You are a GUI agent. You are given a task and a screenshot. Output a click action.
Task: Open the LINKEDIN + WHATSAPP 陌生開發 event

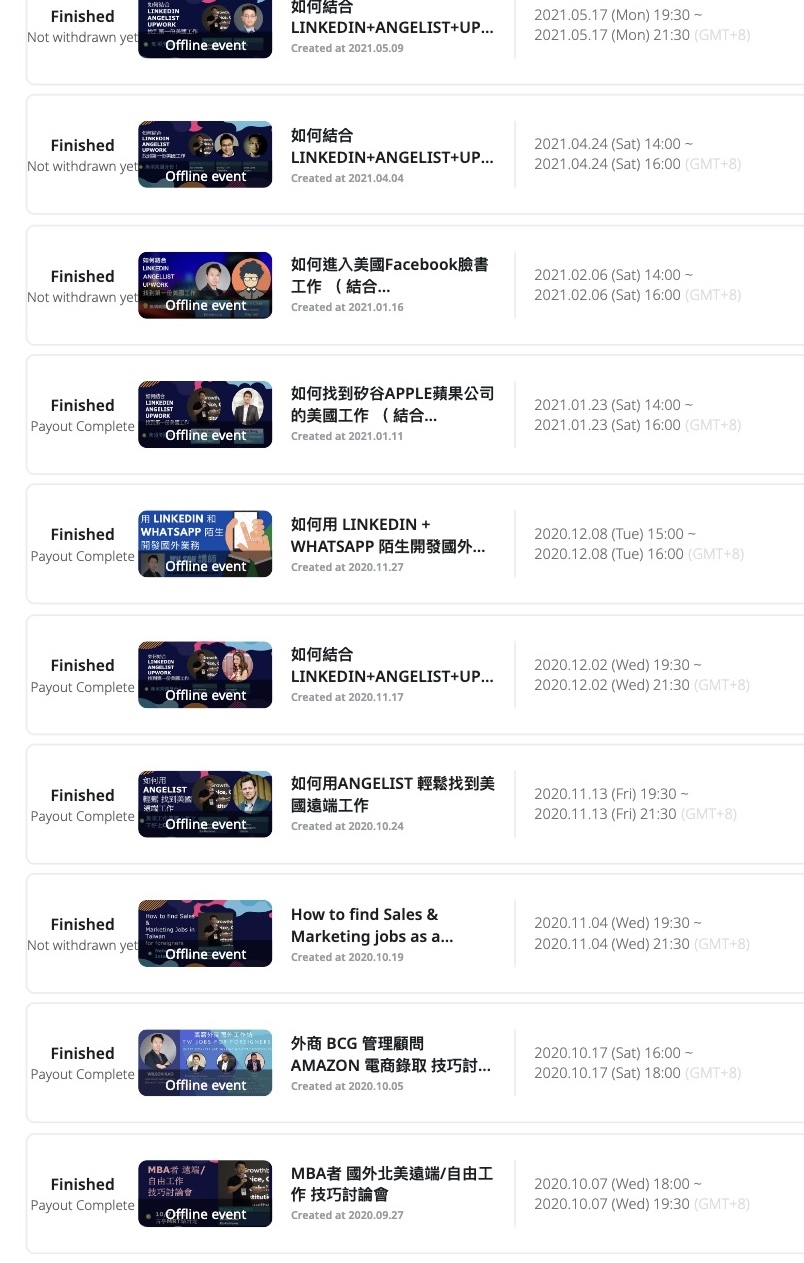414,544
